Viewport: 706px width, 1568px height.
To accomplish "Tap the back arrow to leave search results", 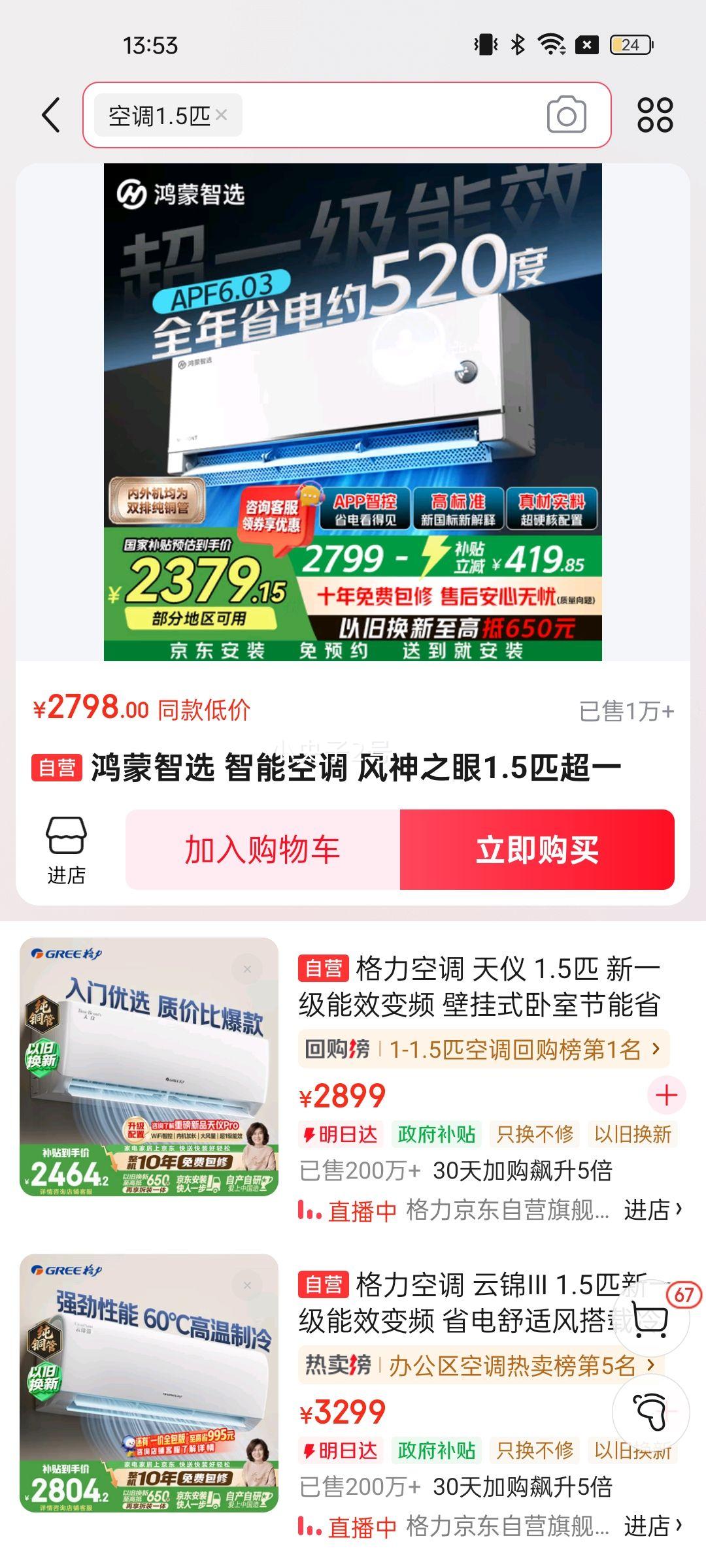I will [x=49, y=114].
